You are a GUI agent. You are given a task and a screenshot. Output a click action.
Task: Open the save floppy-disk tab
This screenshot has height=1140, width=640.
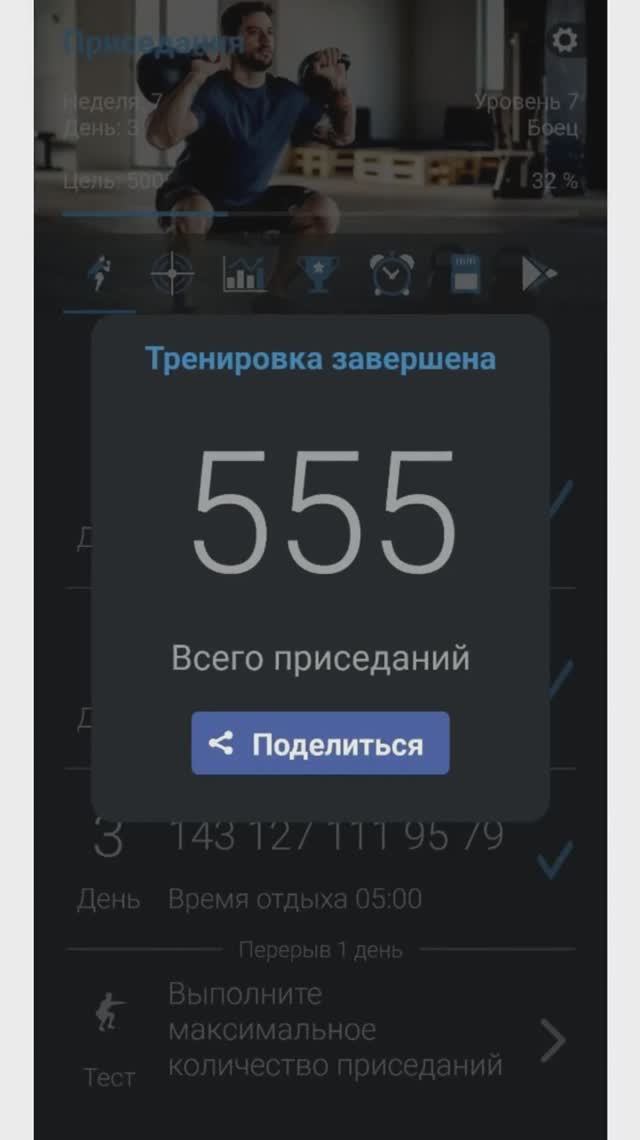464,274
